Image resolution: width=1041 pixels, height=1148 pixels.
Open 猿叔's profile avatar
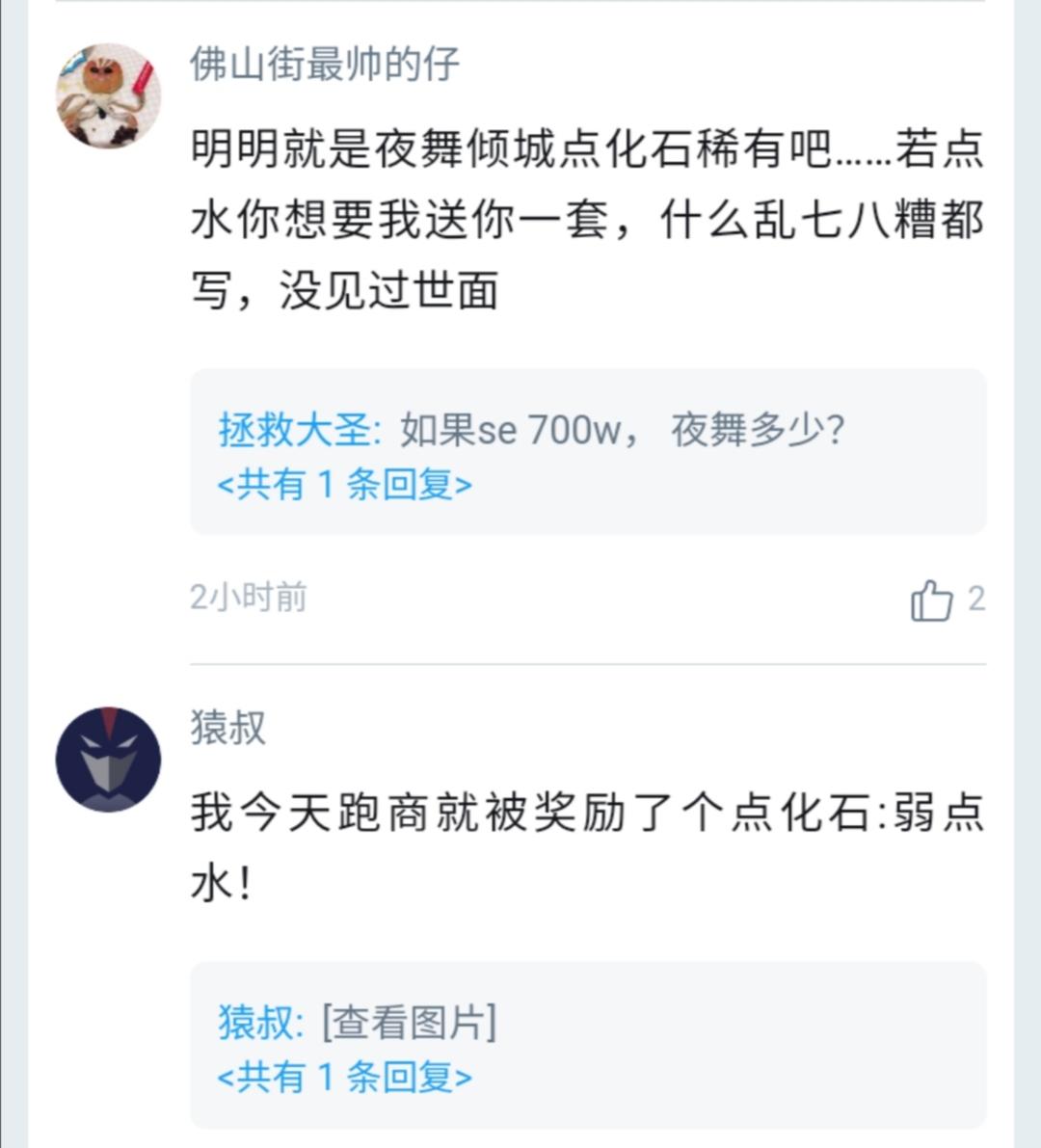click(x=108, y=760)
